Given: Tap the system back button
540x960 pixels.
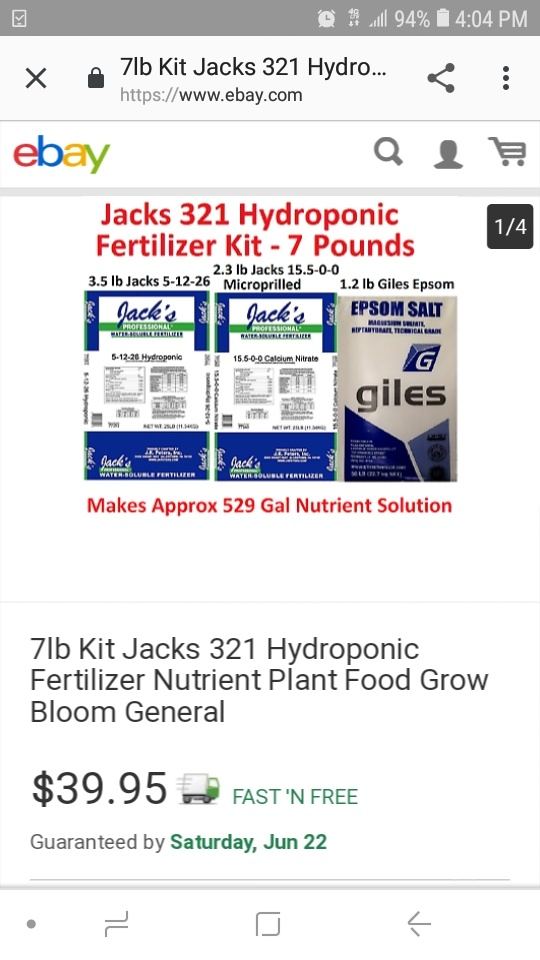Looking at the screenshot, I should click(419, 924).
